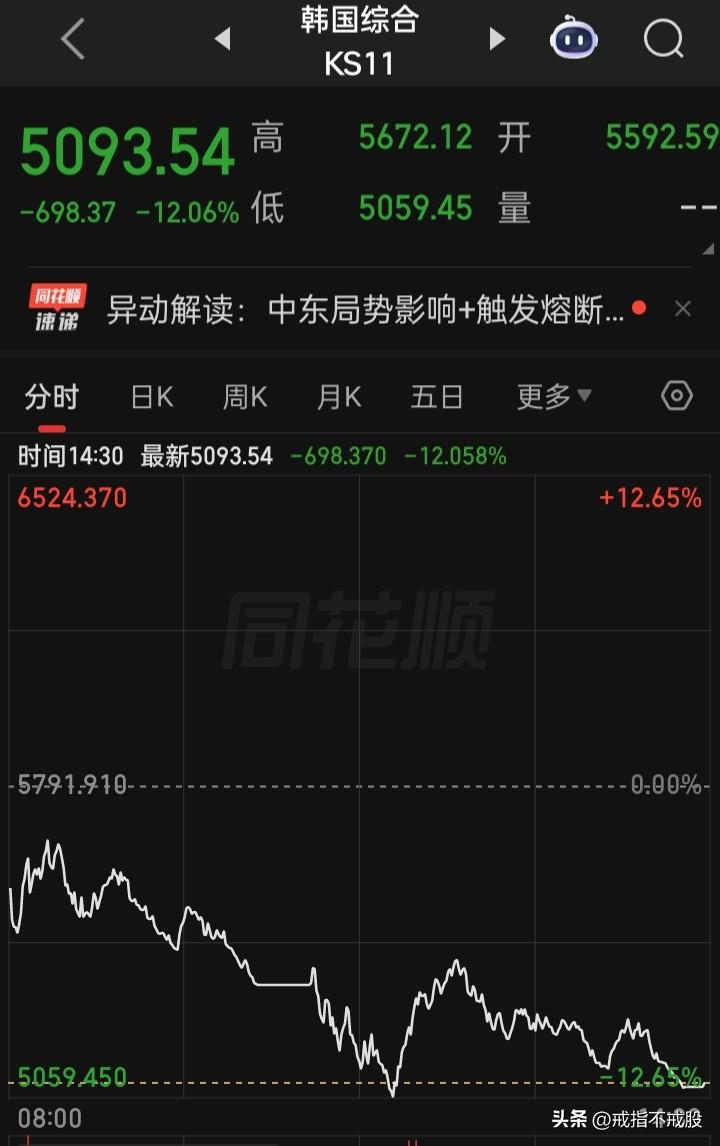Dismiss the 异动解读 banner with ×
This screenshot has height=1146, width=720.
(x=684, y=309)
